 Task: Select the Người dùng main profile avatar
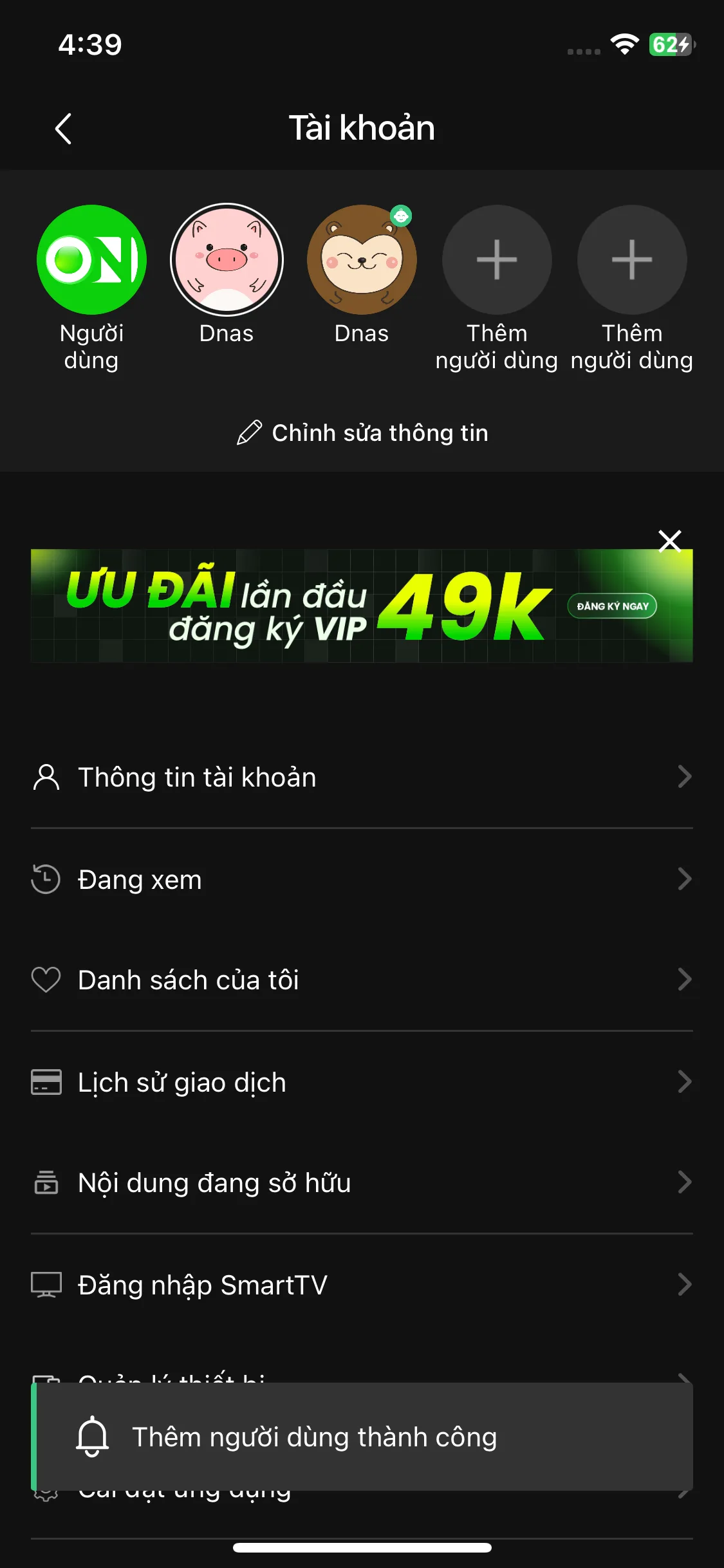coord(91,259)
